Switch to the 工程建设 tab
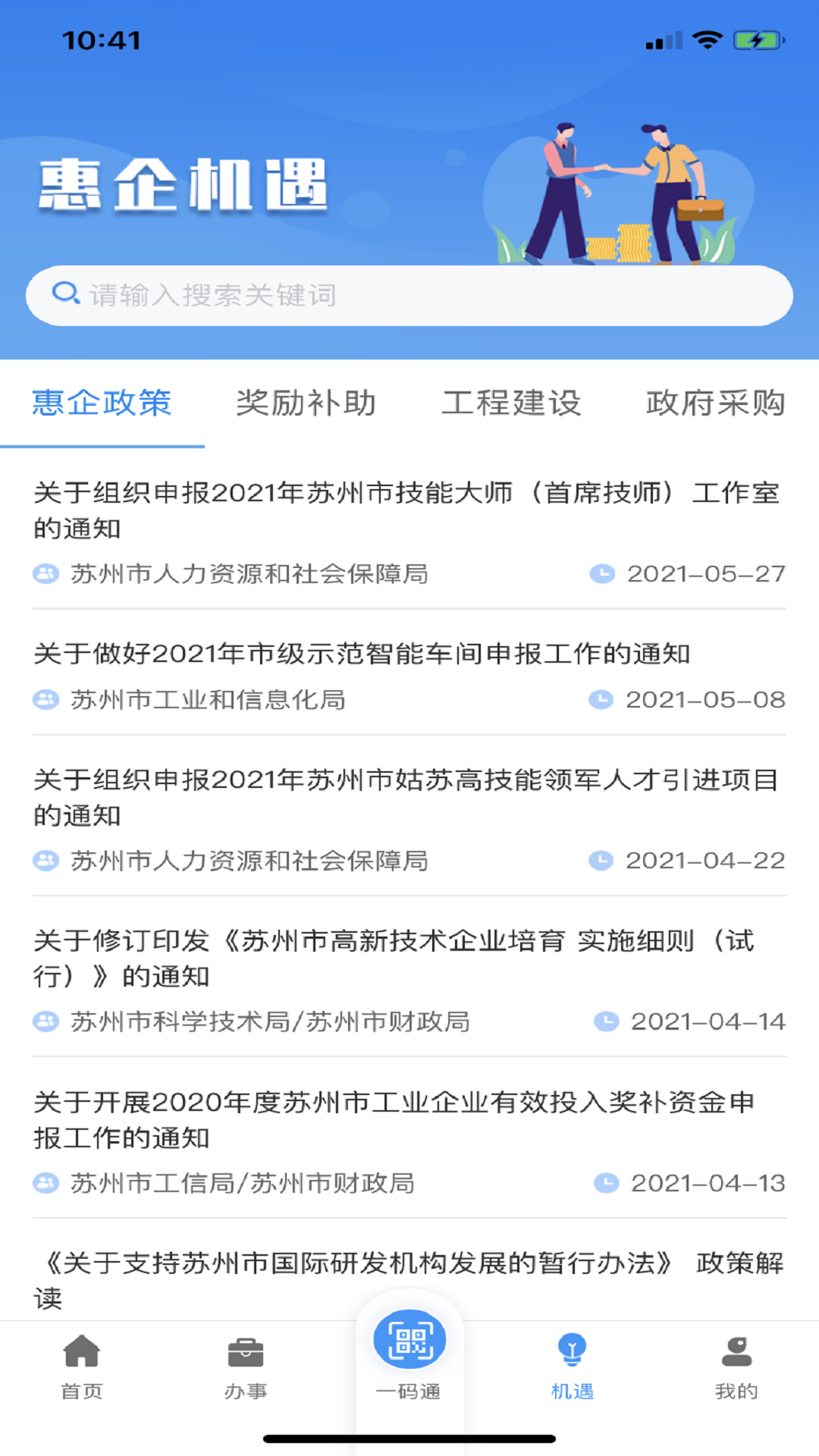The image size is (819, 1456). tap(511, 403)
